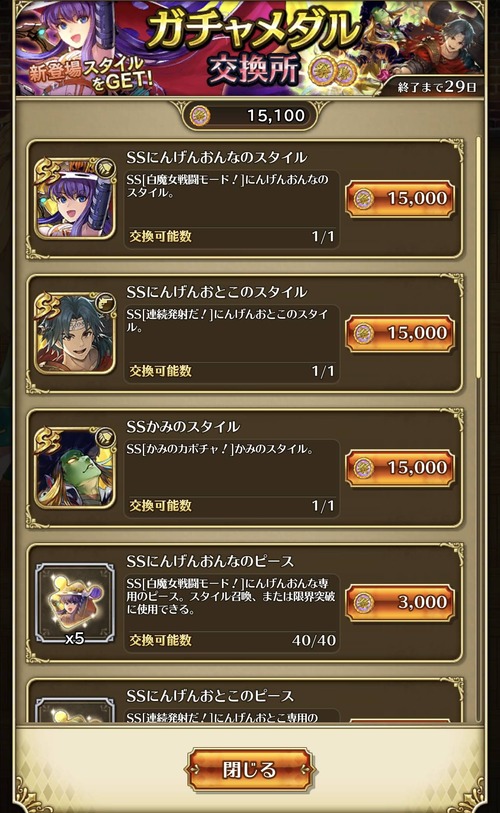Viewport: 500px width, 813px height.
Task: View the SSにんげんおとこのスタイル character icon
Action: 75,333
